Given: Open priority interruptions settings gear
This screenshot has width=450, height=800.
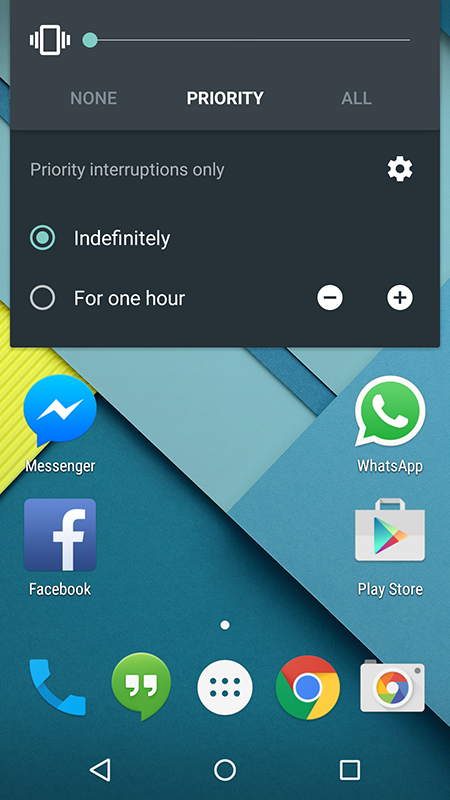Looking at the screenshot, I should (400, 169).
